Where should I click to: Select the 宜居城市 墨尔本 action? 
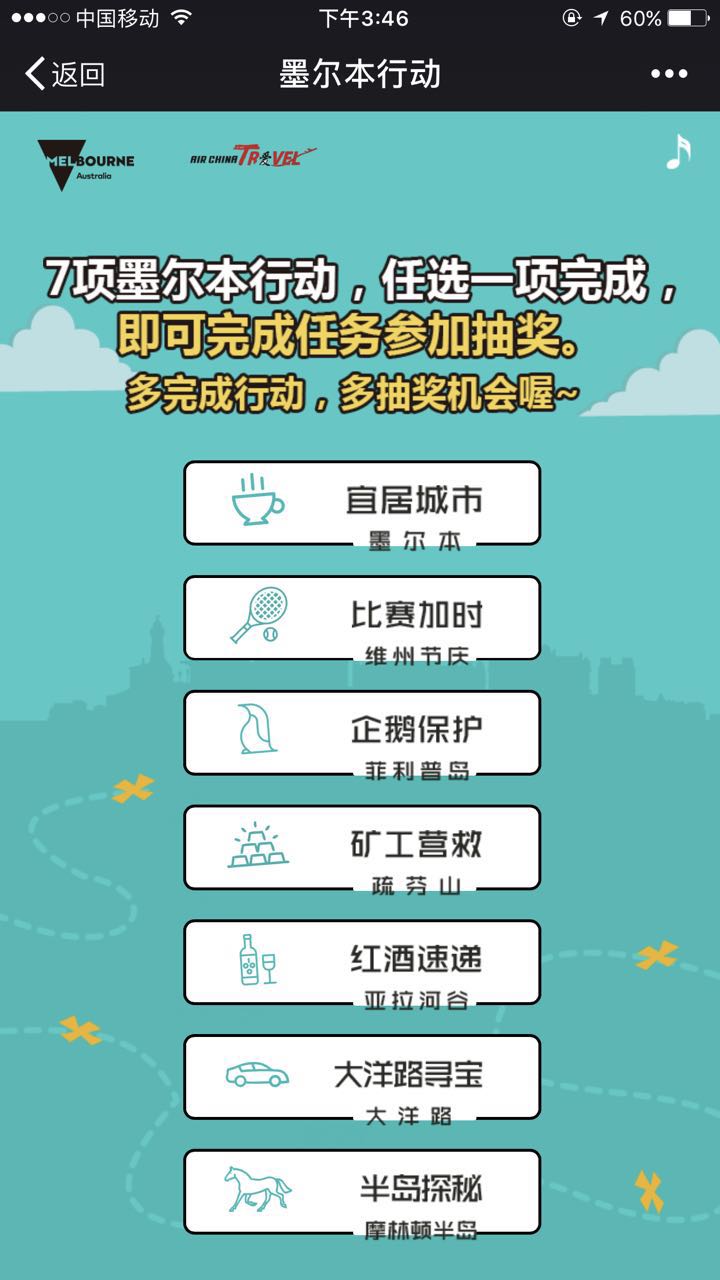pos(361,502)
